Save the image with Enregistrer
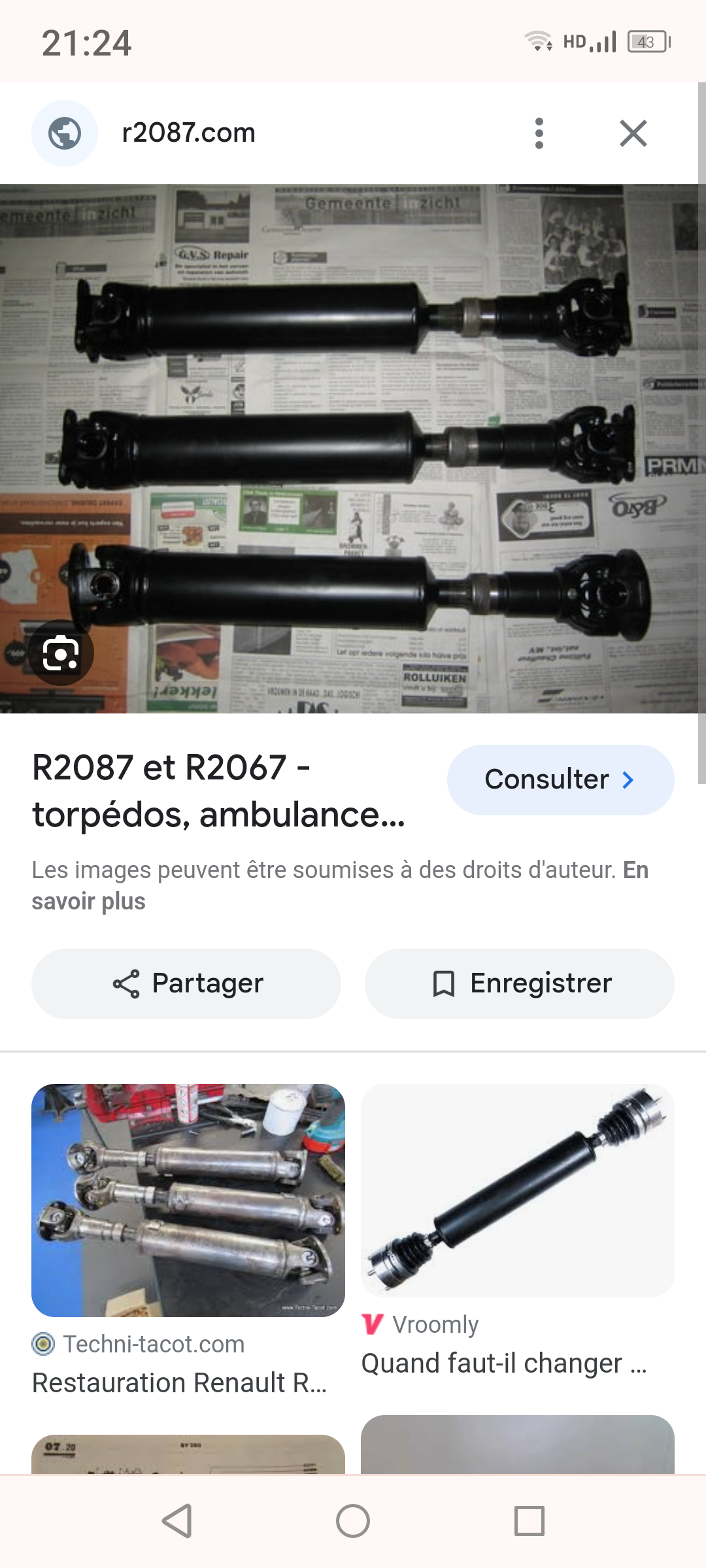 click(519, 983)
